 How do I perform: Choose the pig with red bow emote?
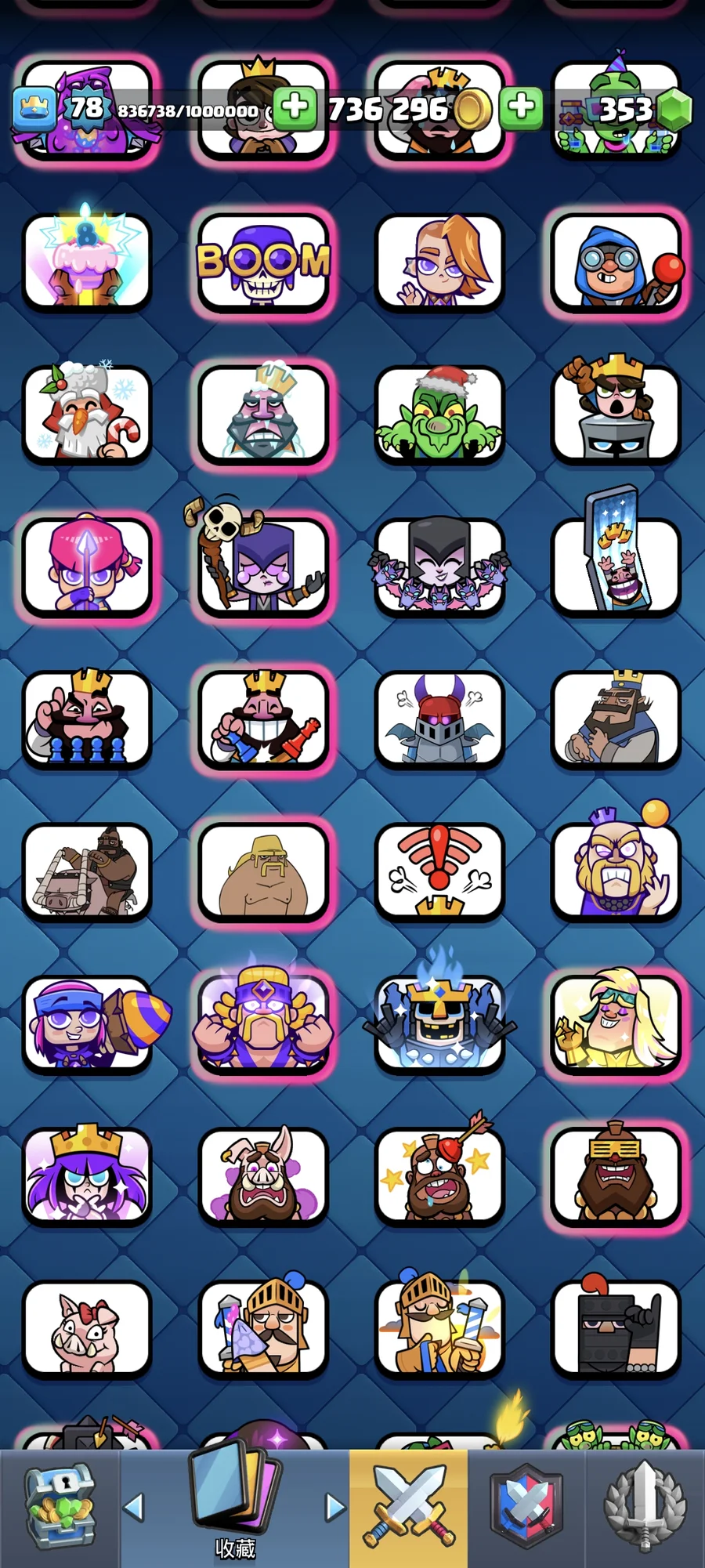[x=86, y=1328]
